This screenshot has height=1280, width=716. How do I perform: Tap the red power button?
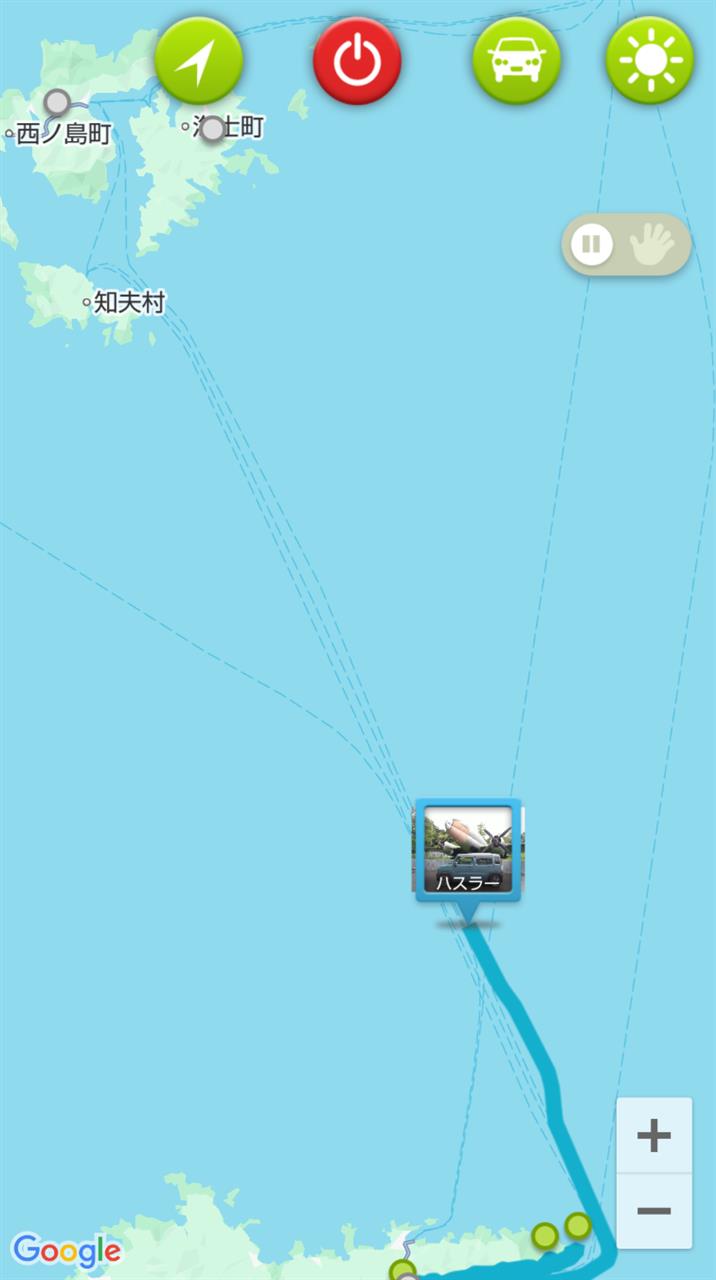[x=357, y=60]
